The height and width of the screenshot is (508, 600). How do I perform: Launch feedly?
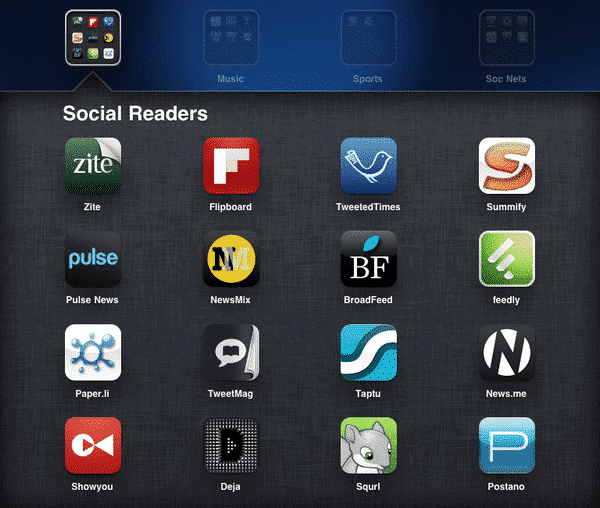(x=506, y=259)
